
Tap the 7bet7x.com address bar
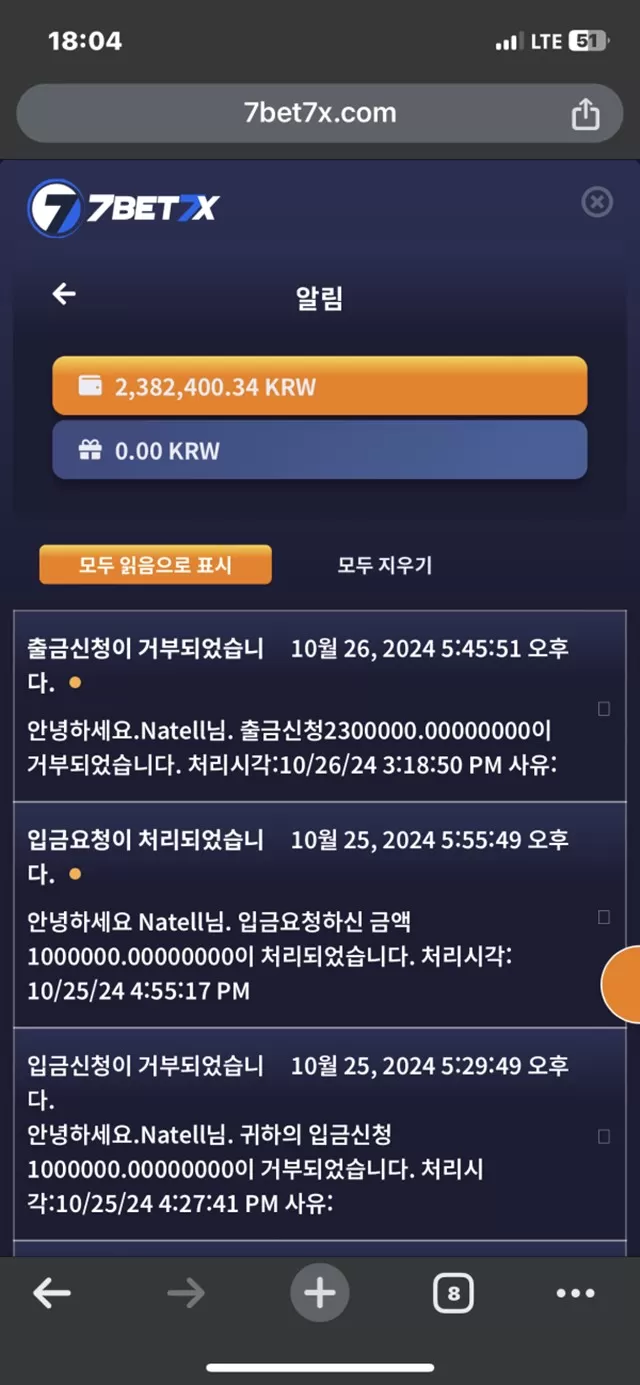pos(319,113)
